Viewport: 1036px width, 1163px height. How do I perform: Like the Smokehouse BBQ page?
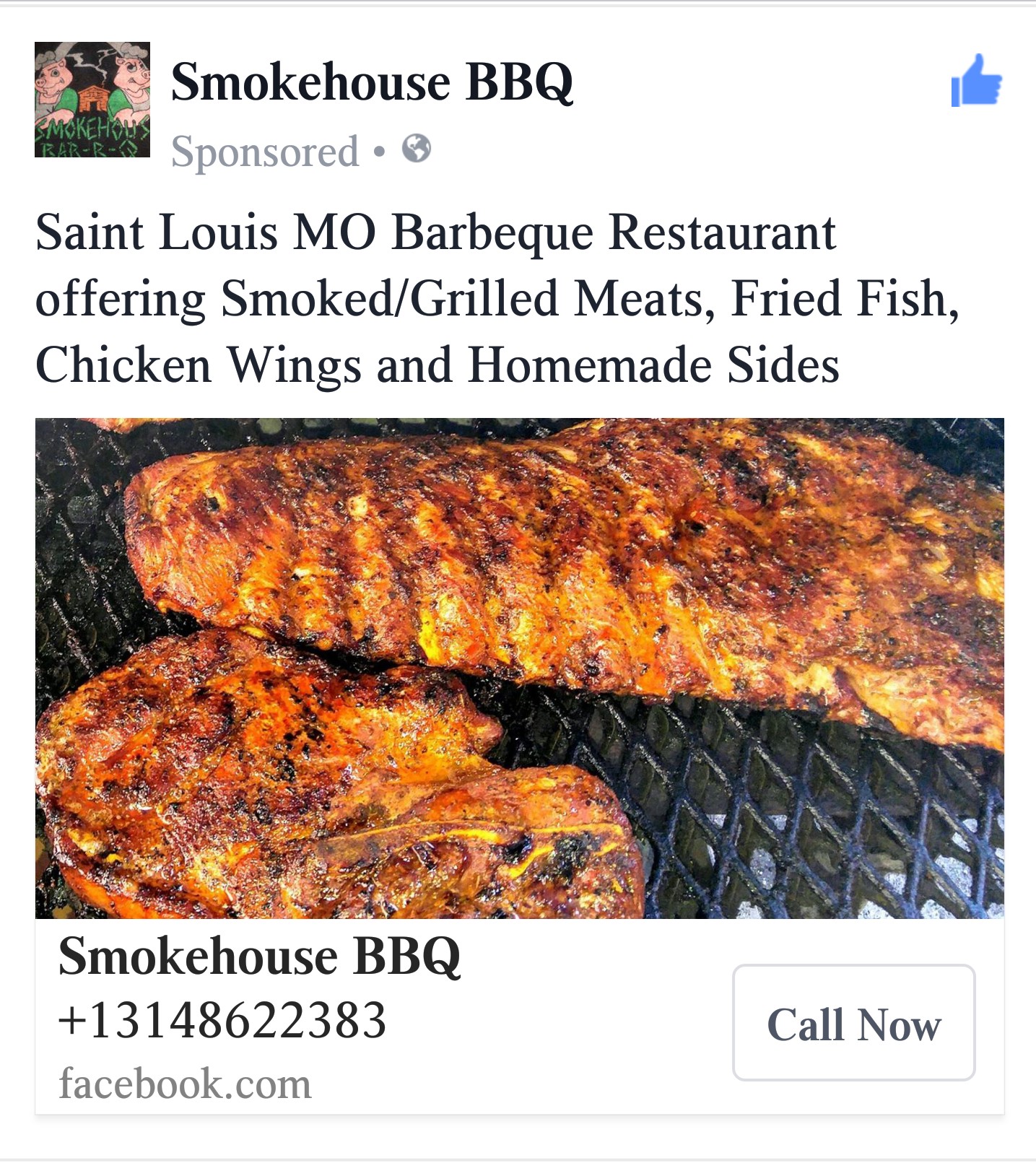pos(976,81)
